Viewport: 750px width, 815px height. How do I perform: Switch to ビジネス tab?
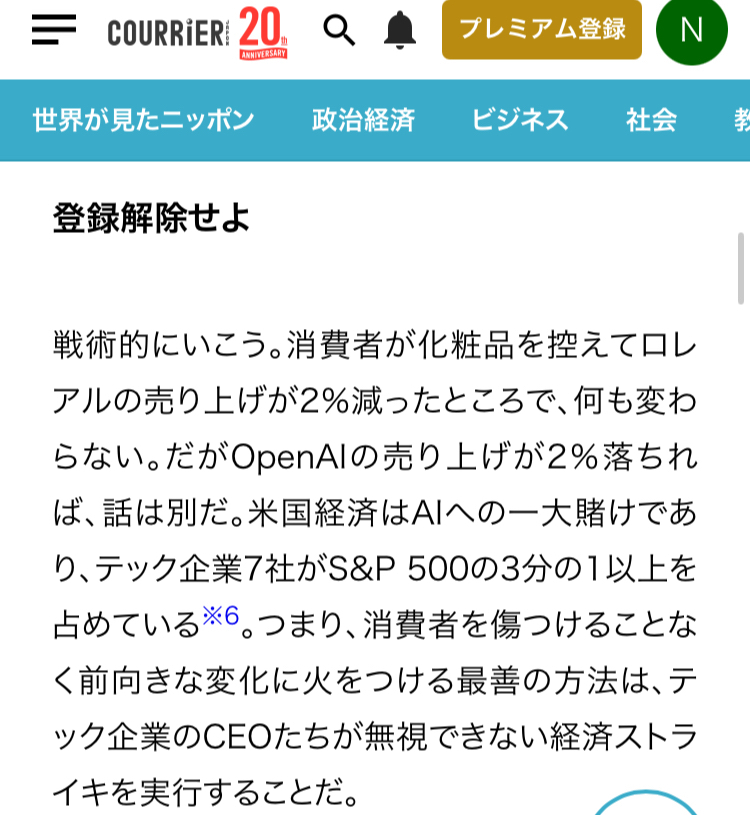pyautogui.click(x=520, y=120)
